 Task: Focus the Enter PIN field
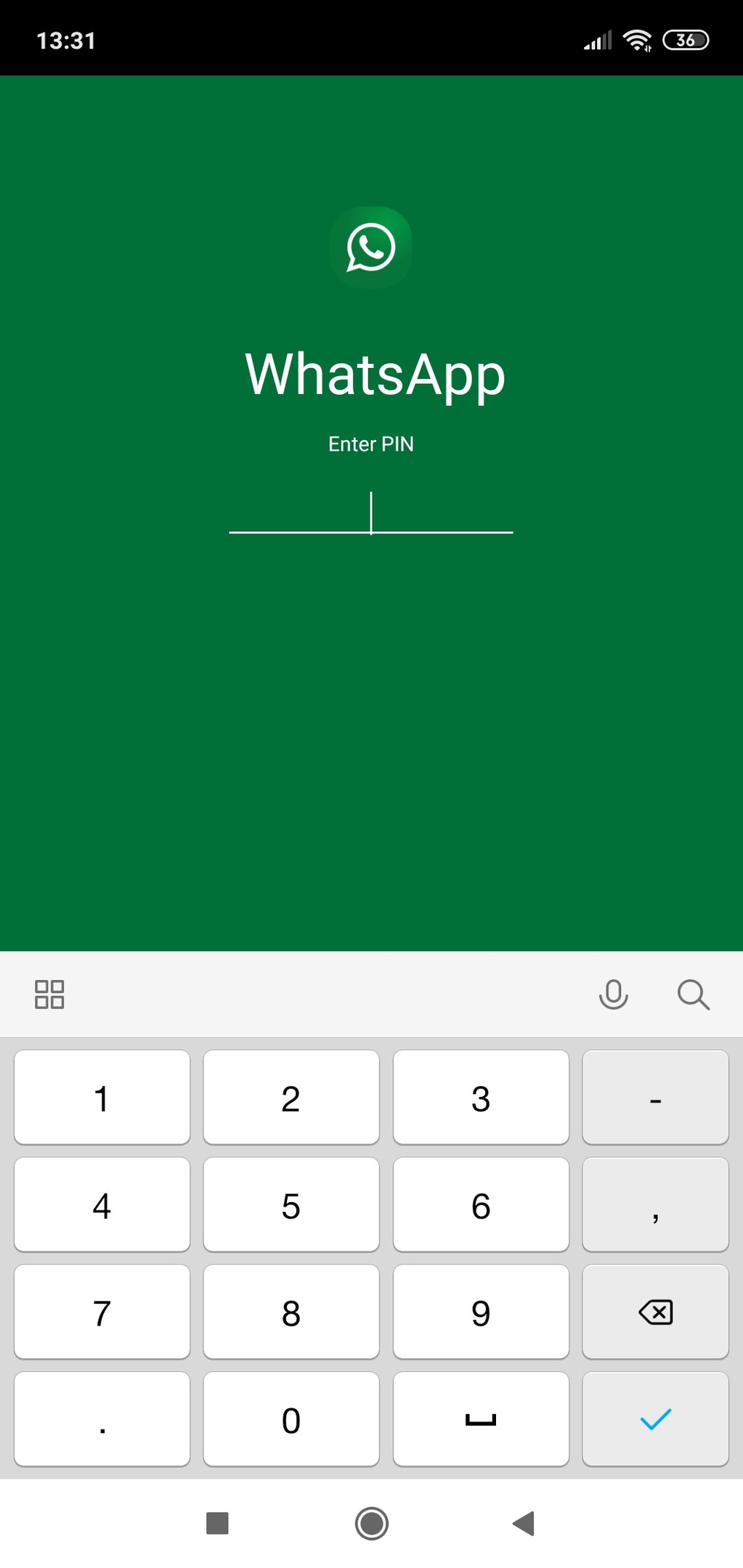point(370,514)
